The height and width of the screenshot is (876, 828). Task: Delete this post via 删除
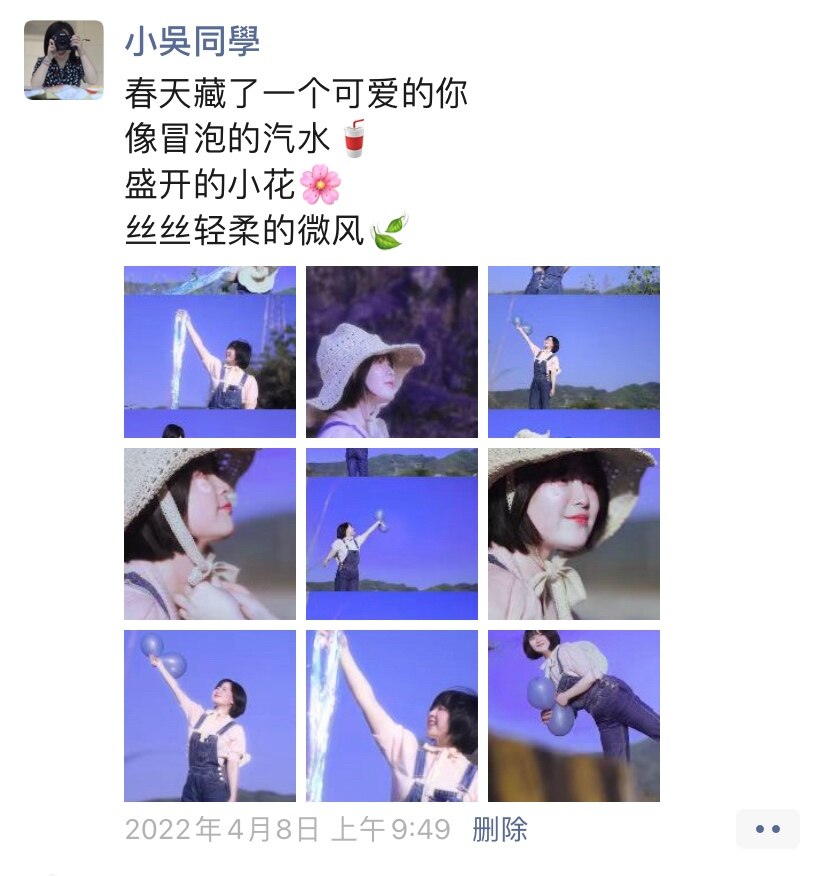(499, 829)
